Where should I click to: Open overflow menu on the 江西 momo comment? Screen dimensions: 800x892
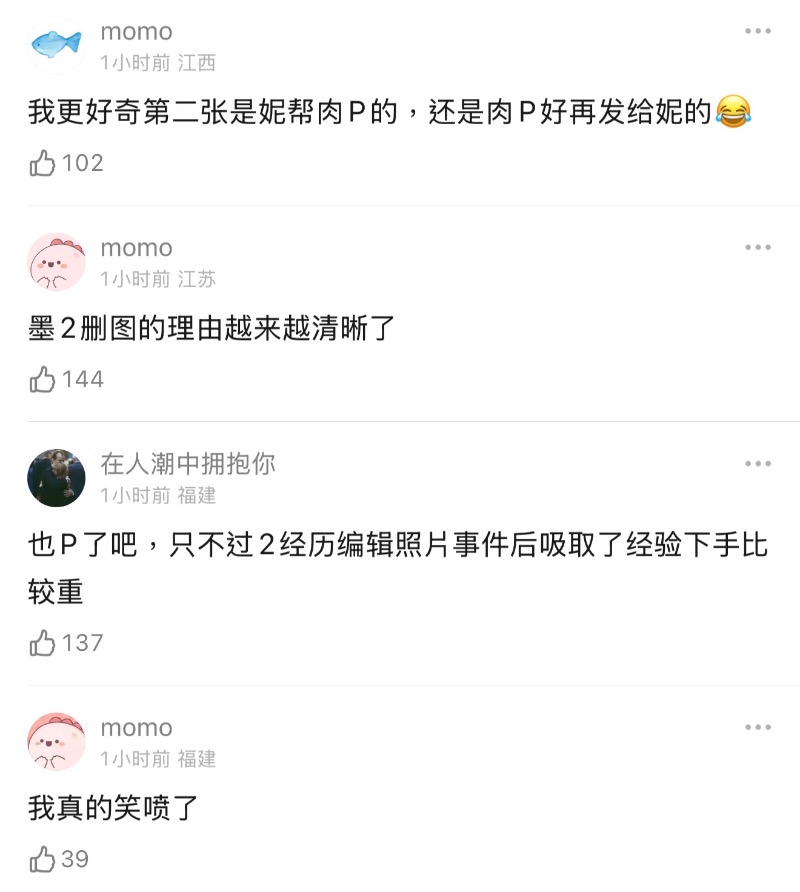click(757, 32)
